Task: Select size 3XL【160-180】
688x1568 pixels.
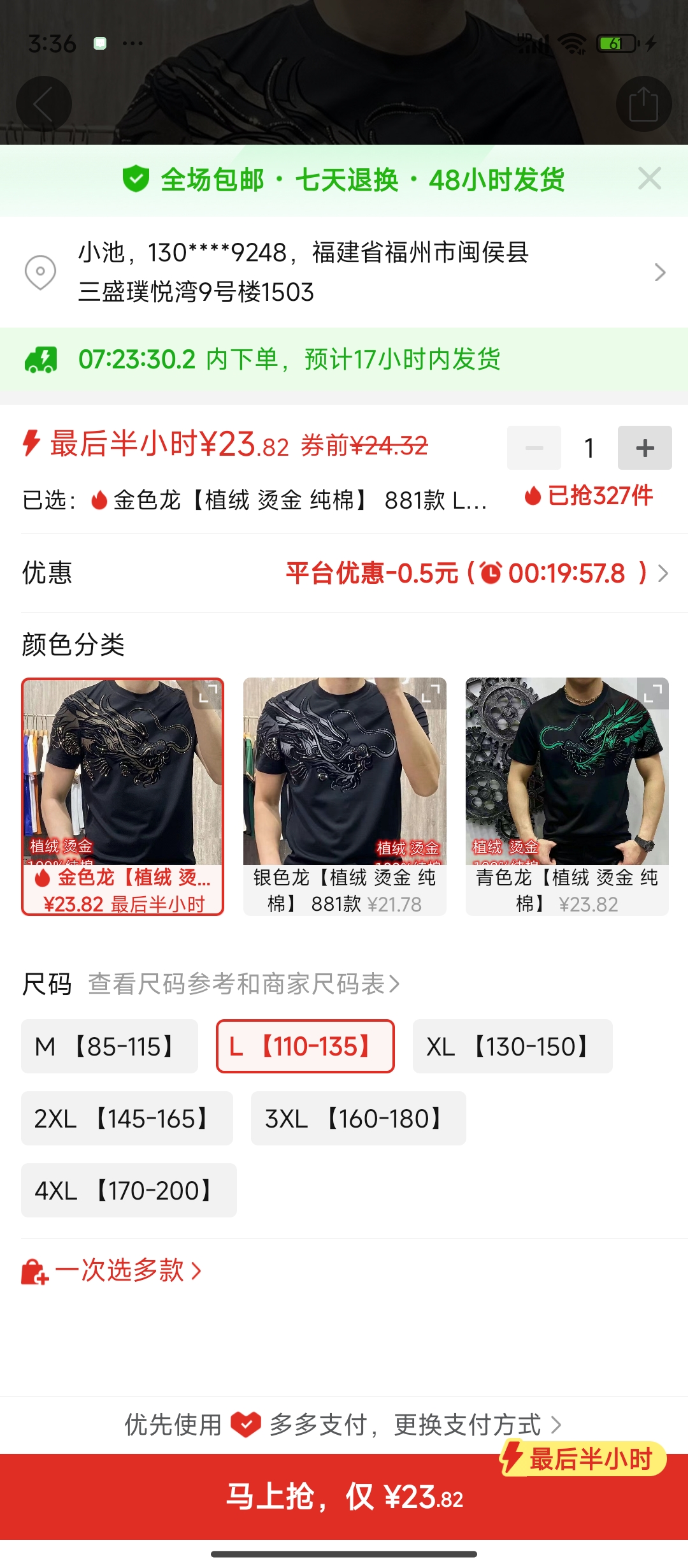Action: [x=358, y=1119]
